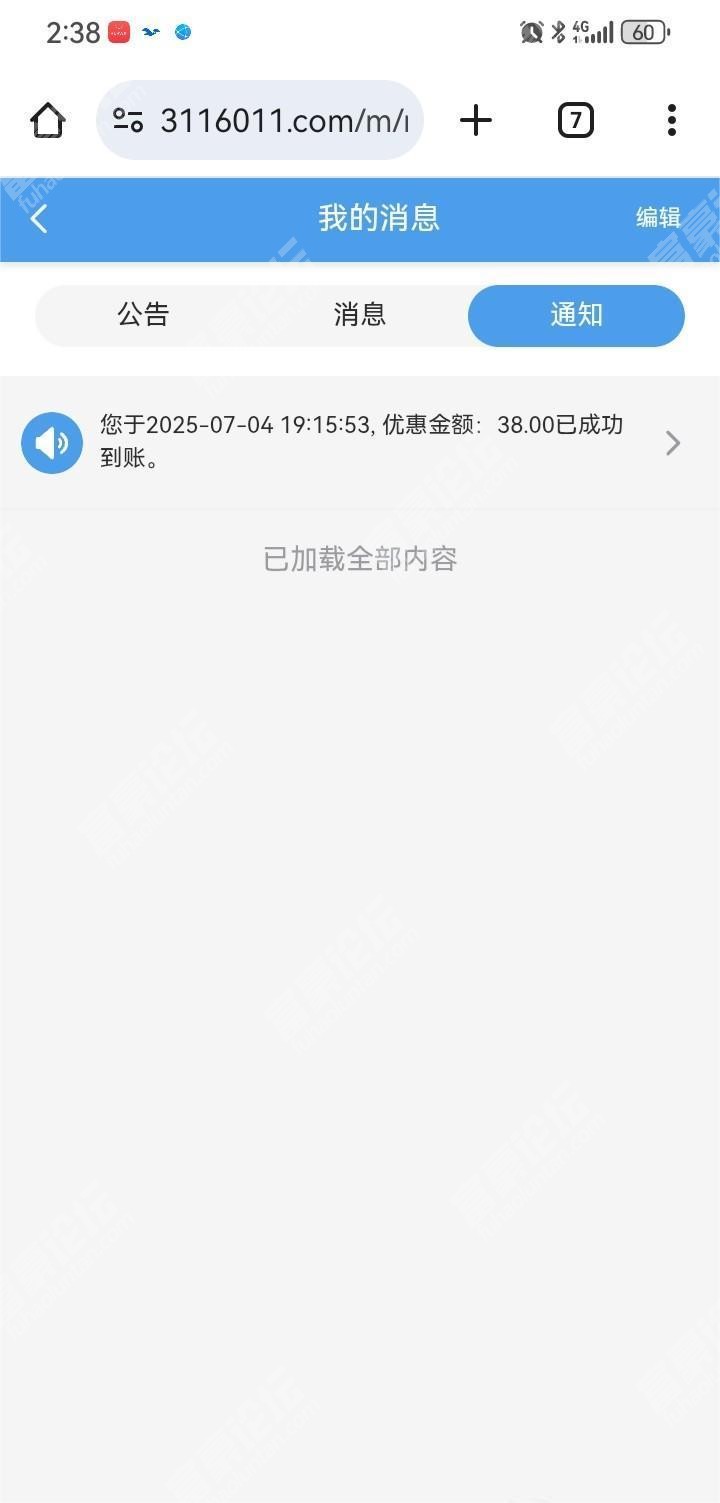The height and width of the screenshot is (1503, 720).
Task: Switch to the 消息 tab
Action: tap(360, 315)
